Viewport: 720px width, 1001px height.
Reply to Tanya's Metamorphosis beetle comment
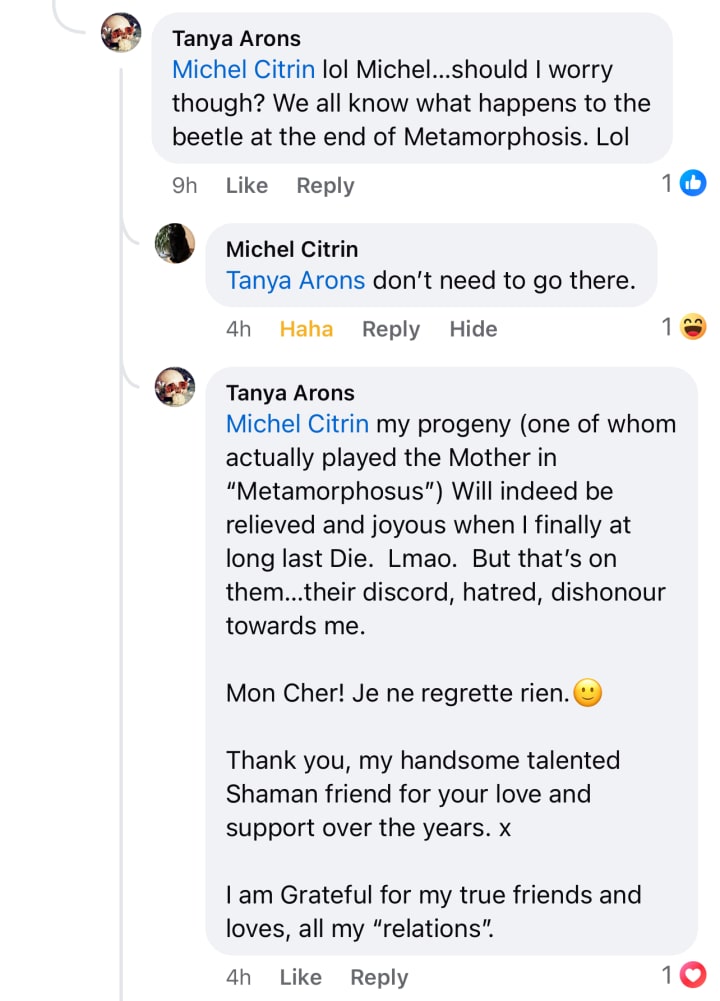pyautogui.click(x=325, y=185)
